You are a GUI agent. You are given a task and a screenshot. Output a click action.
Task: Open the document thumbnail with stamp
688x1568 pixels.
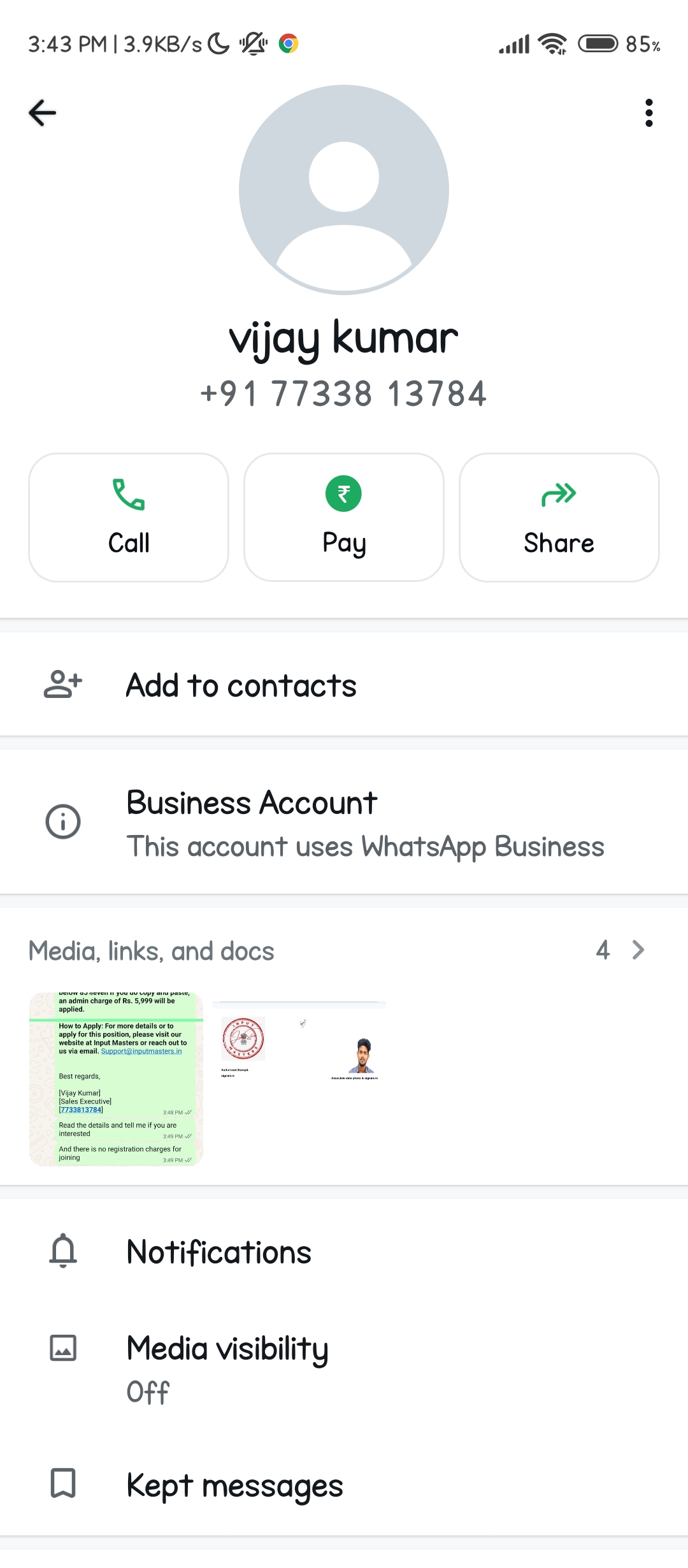click(299, 1078)
